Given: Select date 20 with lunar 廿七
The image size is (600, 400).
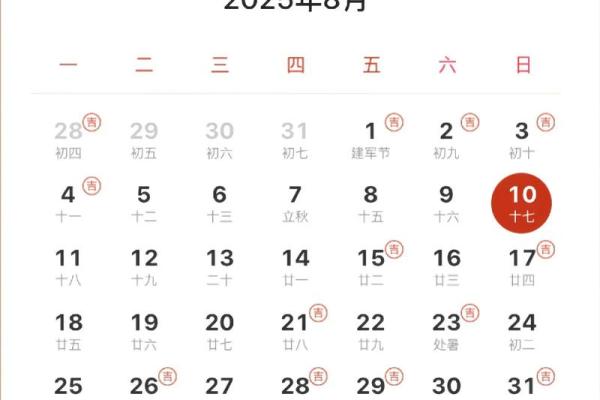Looking at the screenshot, I should (x=220, y=330).
